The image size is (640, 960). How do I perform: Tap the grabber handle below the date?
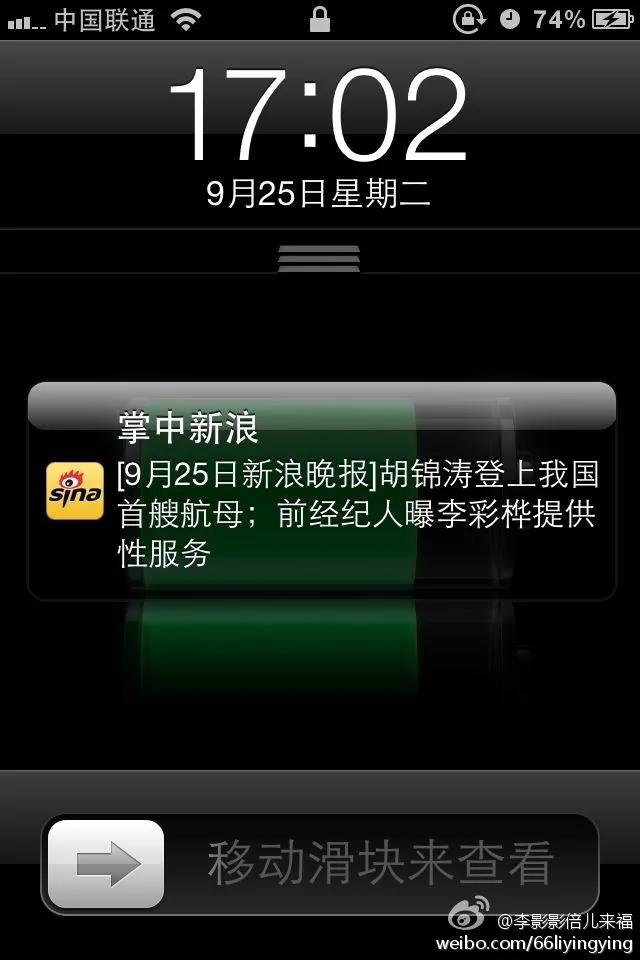click(x=319, y=257)
